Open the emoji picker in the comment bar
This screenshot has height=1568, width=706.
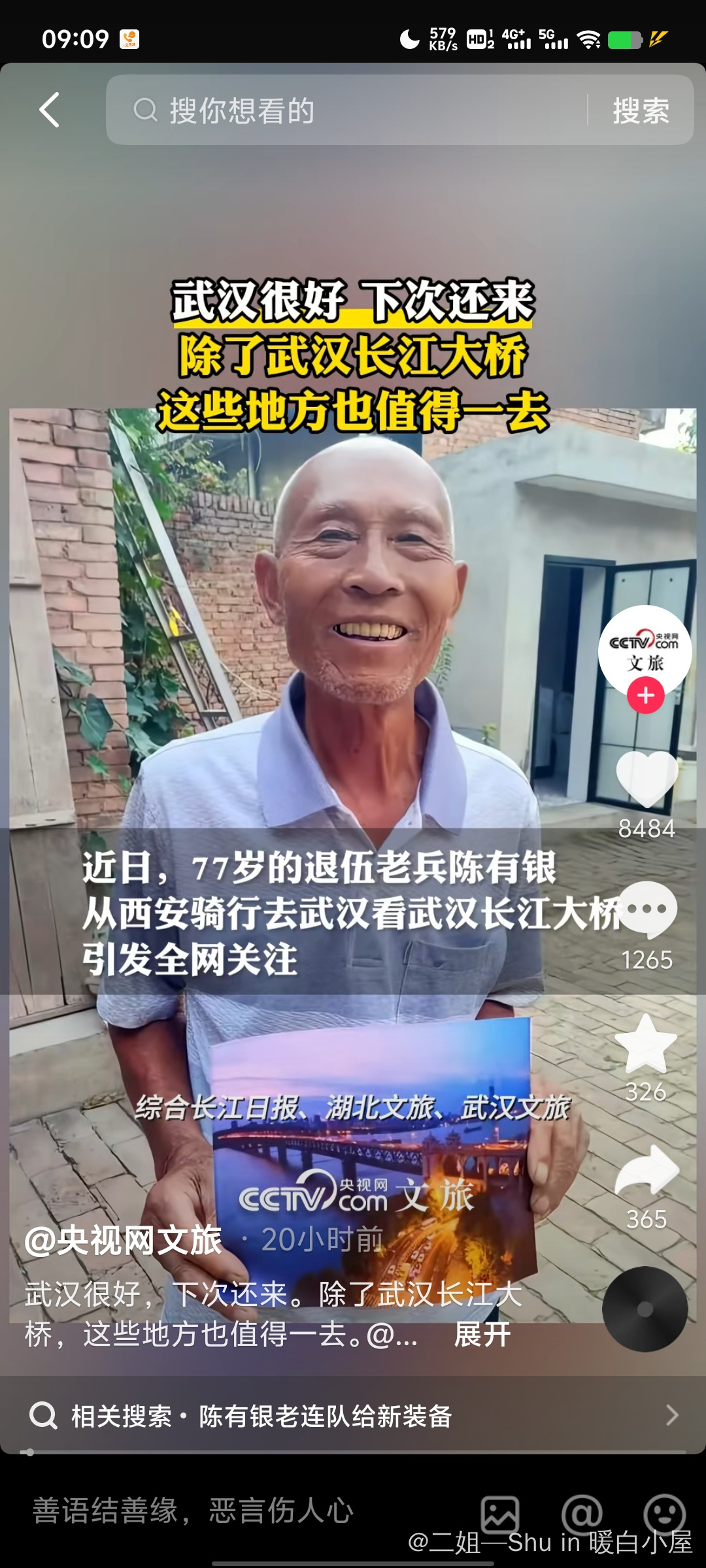664,1514
